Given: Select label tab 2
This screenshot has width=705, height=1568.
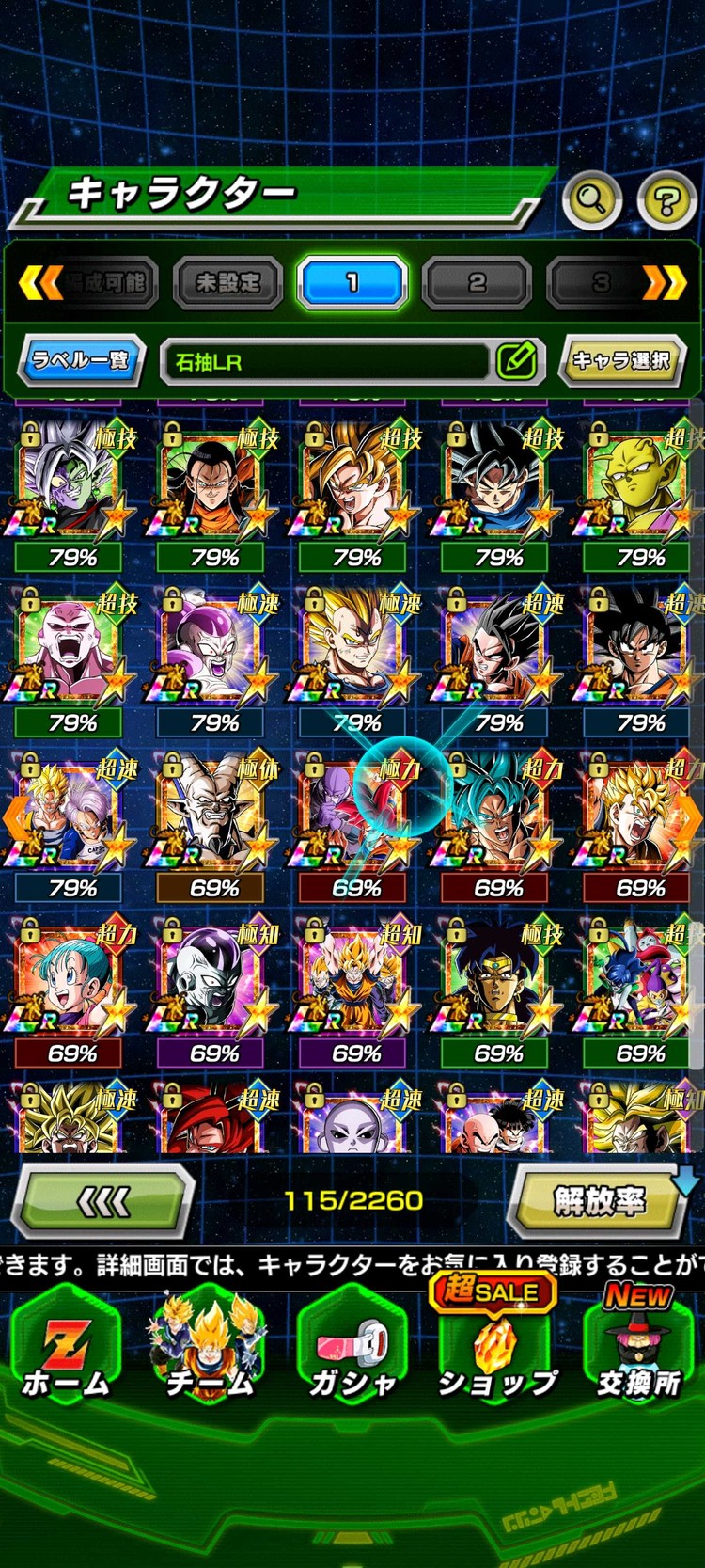Looking at the screenshot, I should (x=477, y=282).
